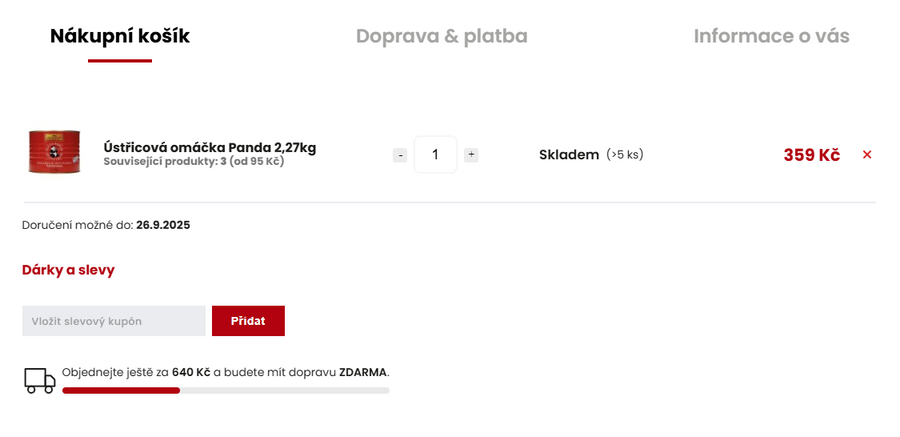
Task: Open the Informace o vás step
Action: click(771, 37)
